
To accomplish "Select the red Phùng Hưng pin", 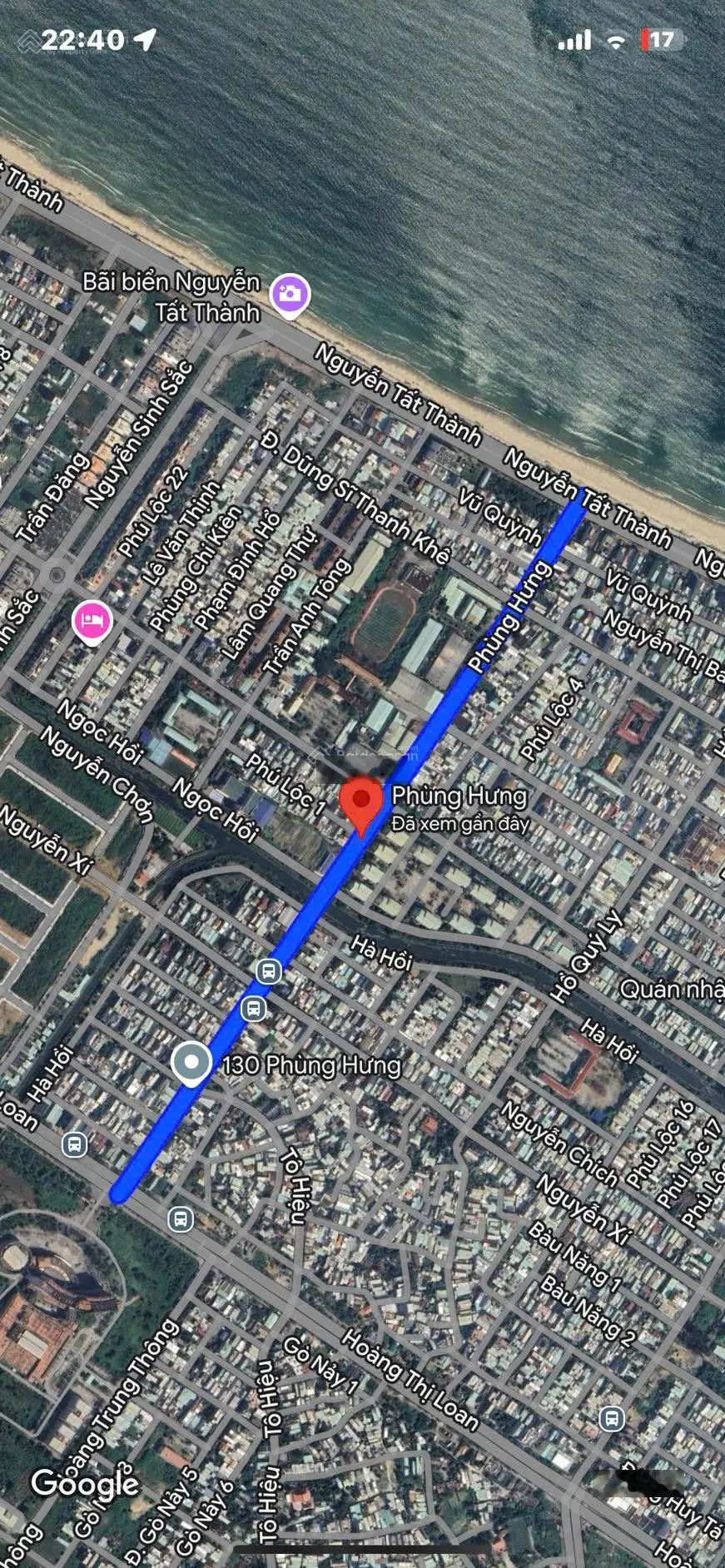I will click(361, 802).
